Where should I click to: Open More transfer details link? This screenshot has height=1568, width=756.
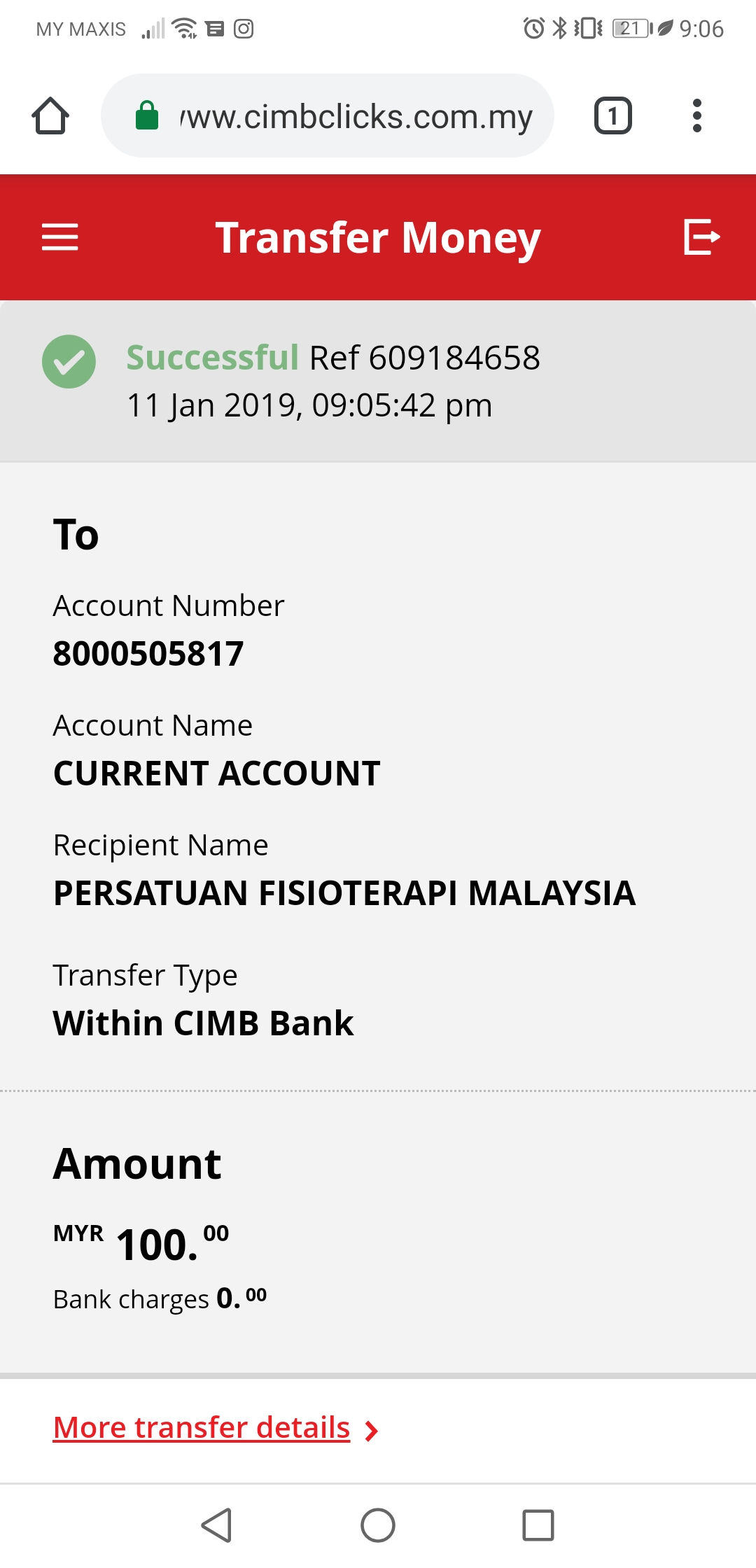[x=202, y=1428]
